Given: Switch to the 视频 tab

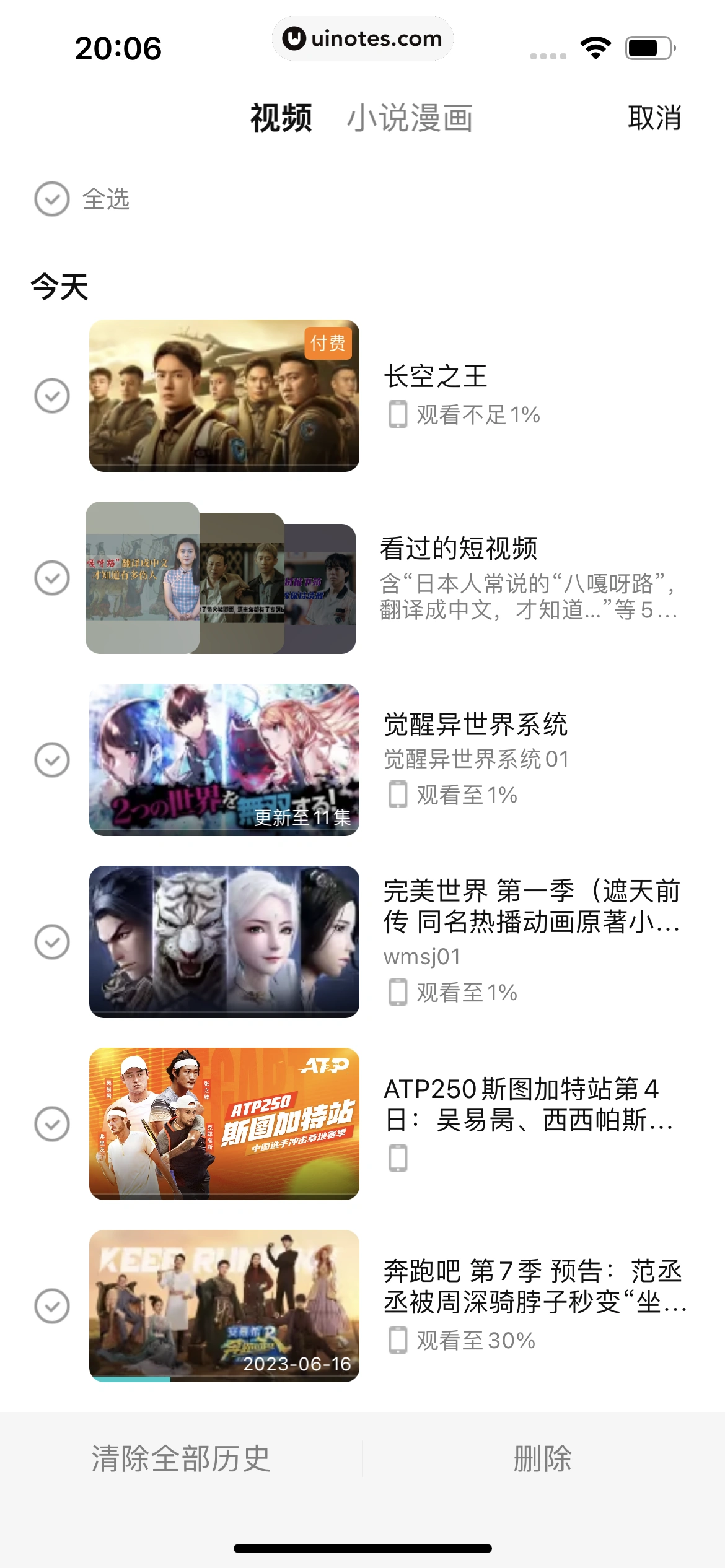Looking at the screenshot, I should pyautogui.click(x=281, y=118).
